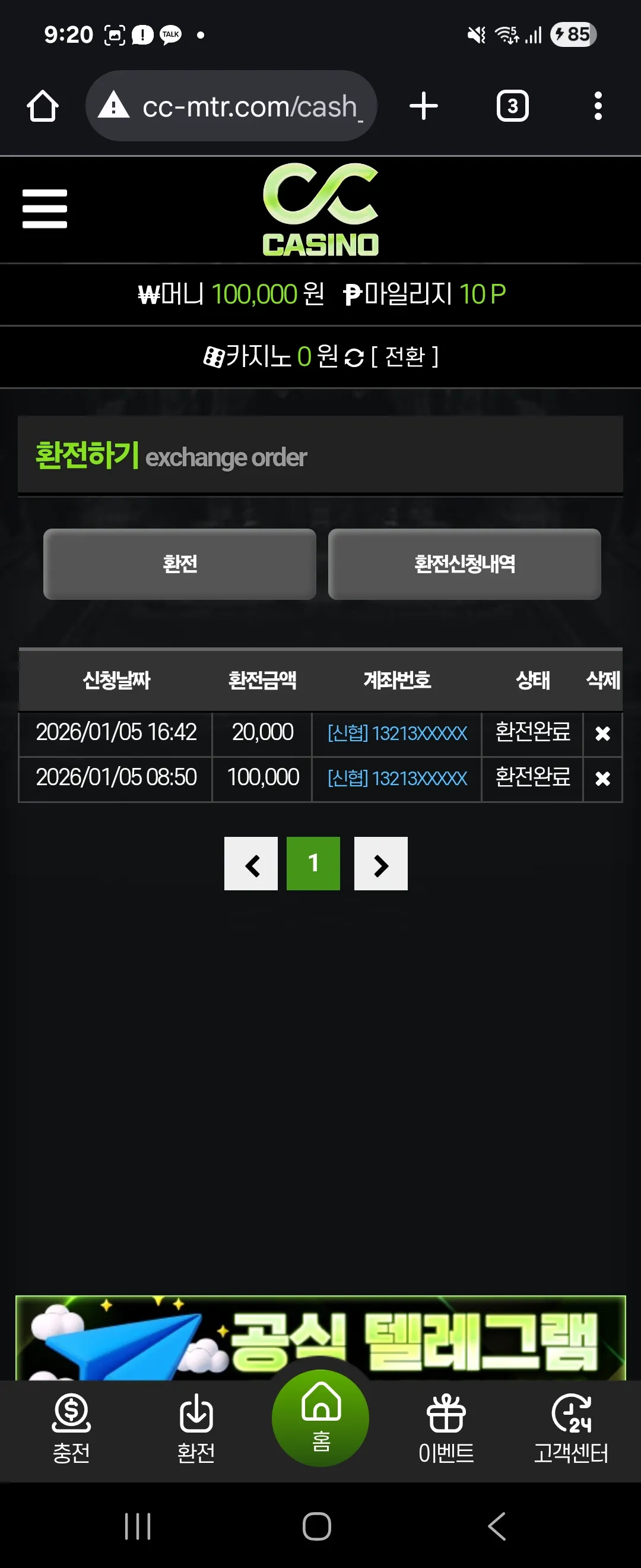Refresh the 카지노 balance
The width and height of the screenshot is (641, 1568).
coord(354,358)
